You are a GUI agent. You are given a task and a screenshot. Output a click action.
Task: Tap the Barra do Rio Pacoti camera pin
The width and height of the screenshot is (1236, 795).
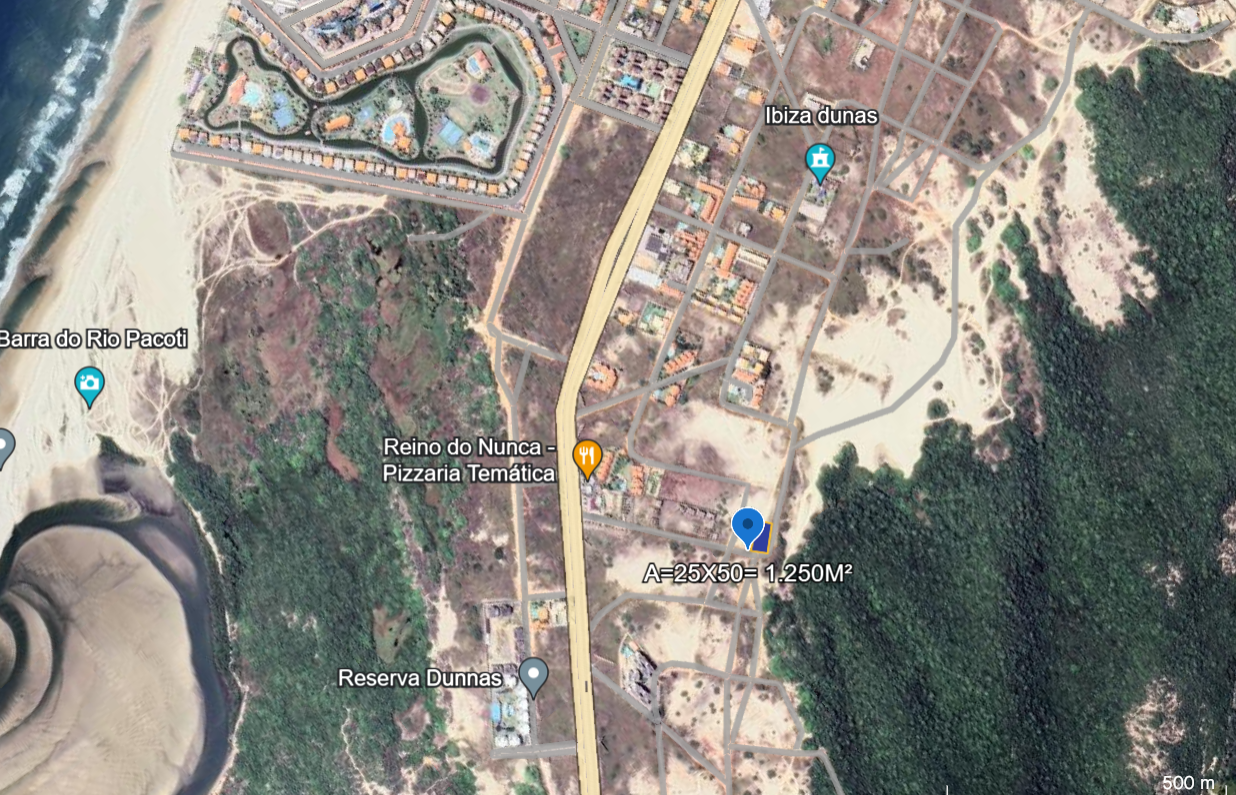pos(89,383)
